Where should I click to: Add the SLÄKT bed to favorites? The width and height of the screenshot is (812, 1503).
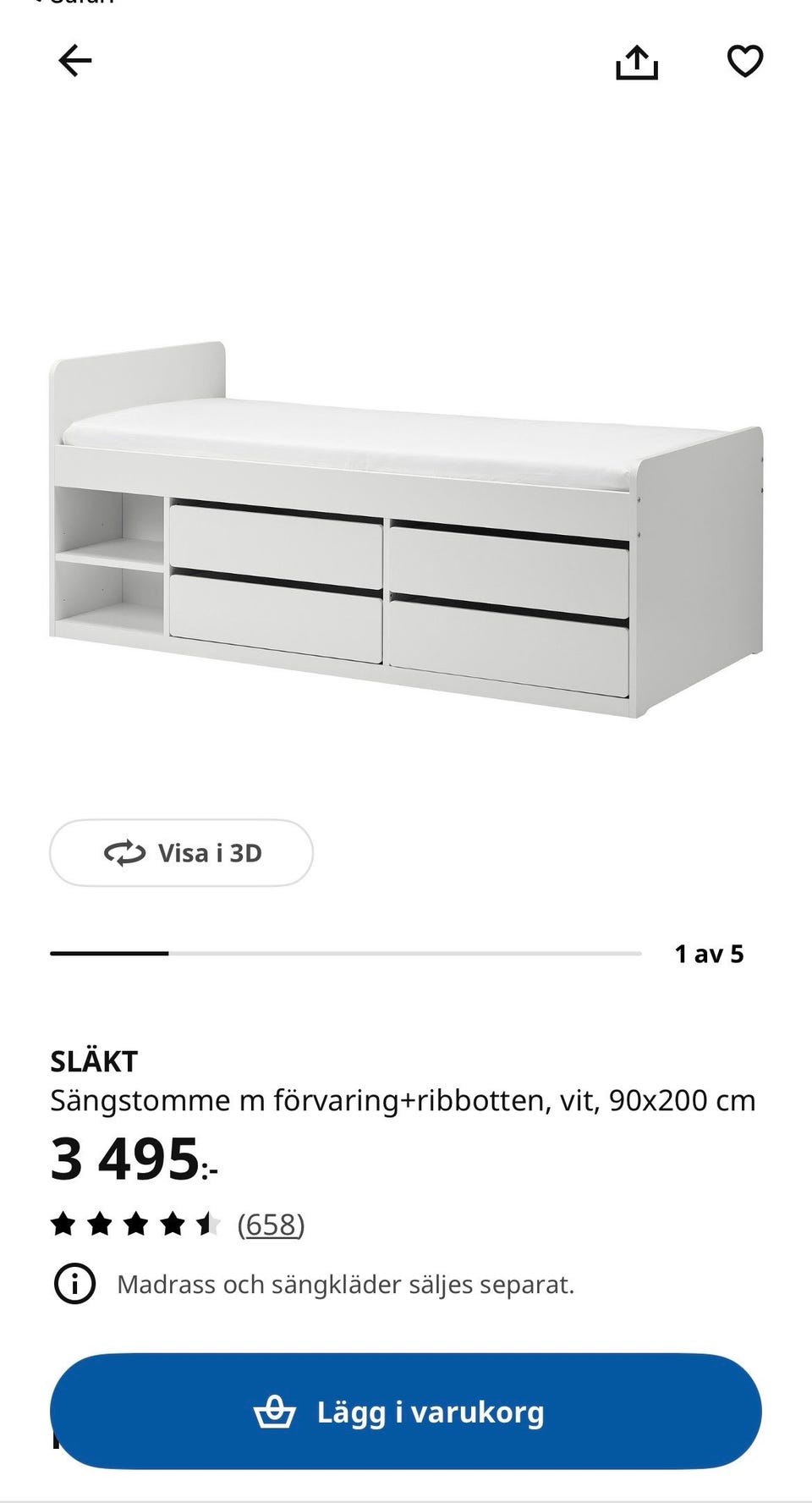point(745,62)
